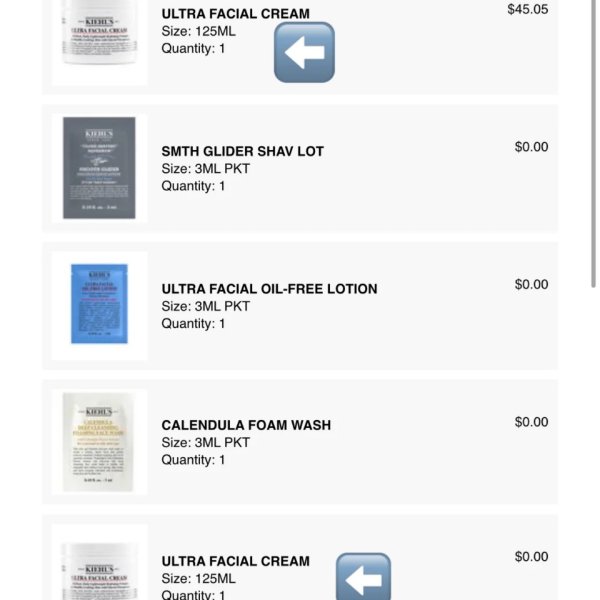This screenshot has height=600, width=600.
Task: Open the SMTH Glider Shav Lot item
Action: 242,151
